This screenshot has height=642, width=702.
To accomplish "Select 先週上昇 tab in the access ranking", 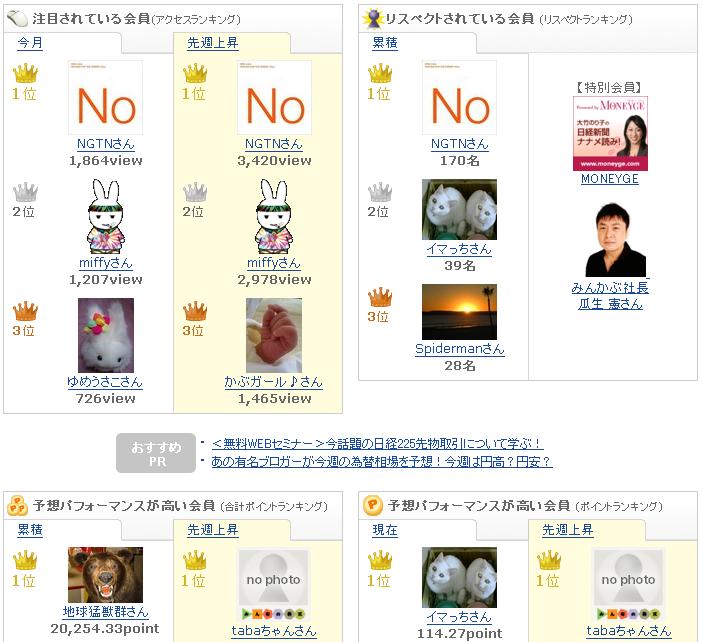I will [211, 43].
